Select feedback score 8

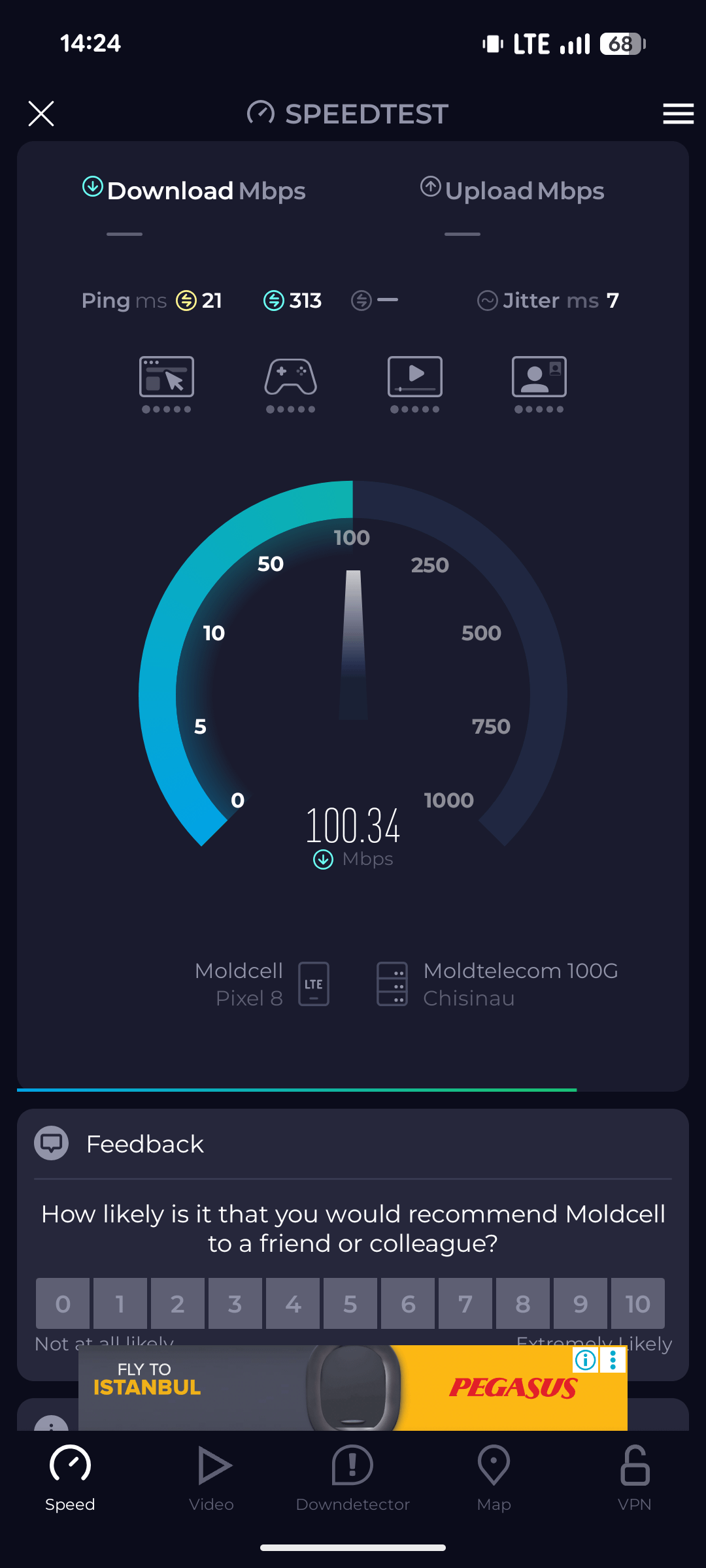(x=523, y=1304)
